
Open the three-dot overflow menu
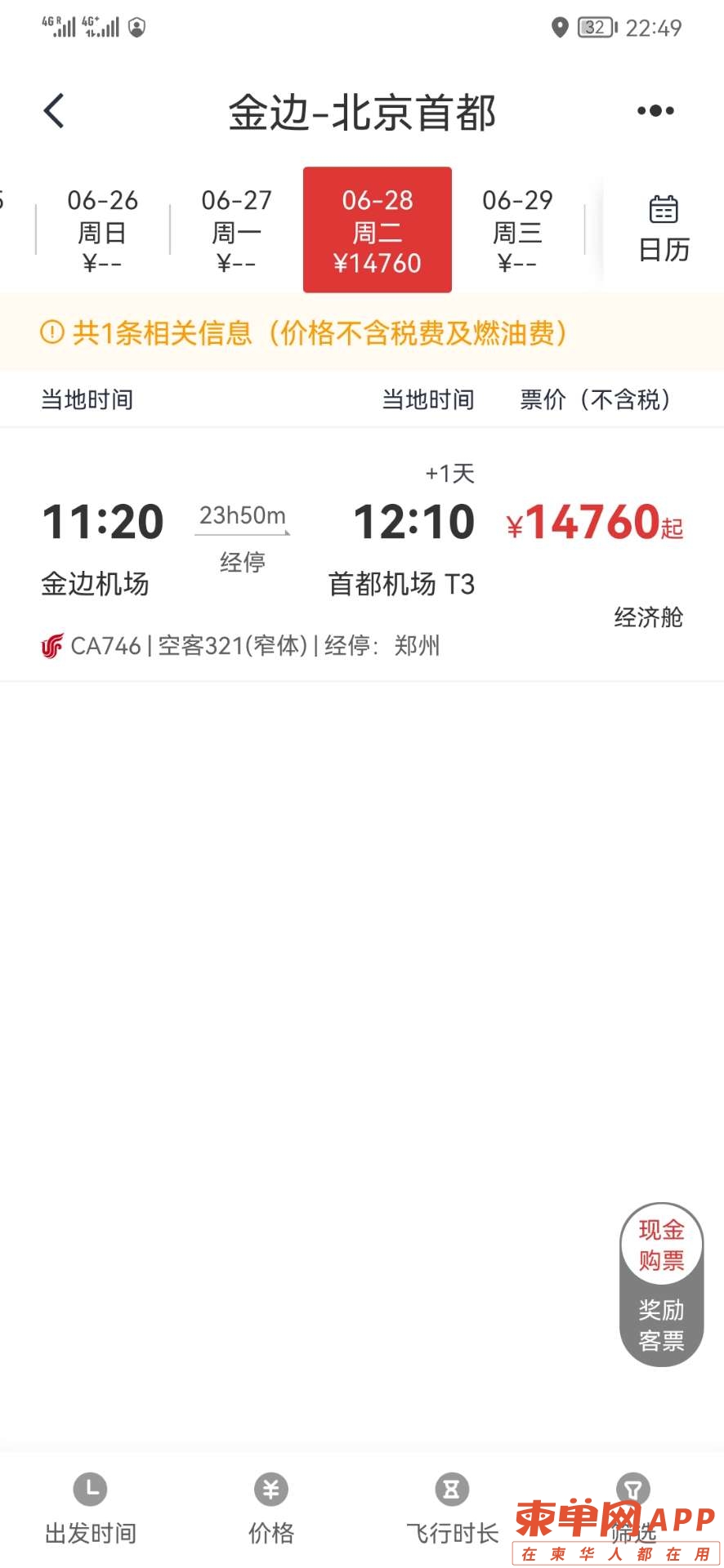tap(655, 111)
